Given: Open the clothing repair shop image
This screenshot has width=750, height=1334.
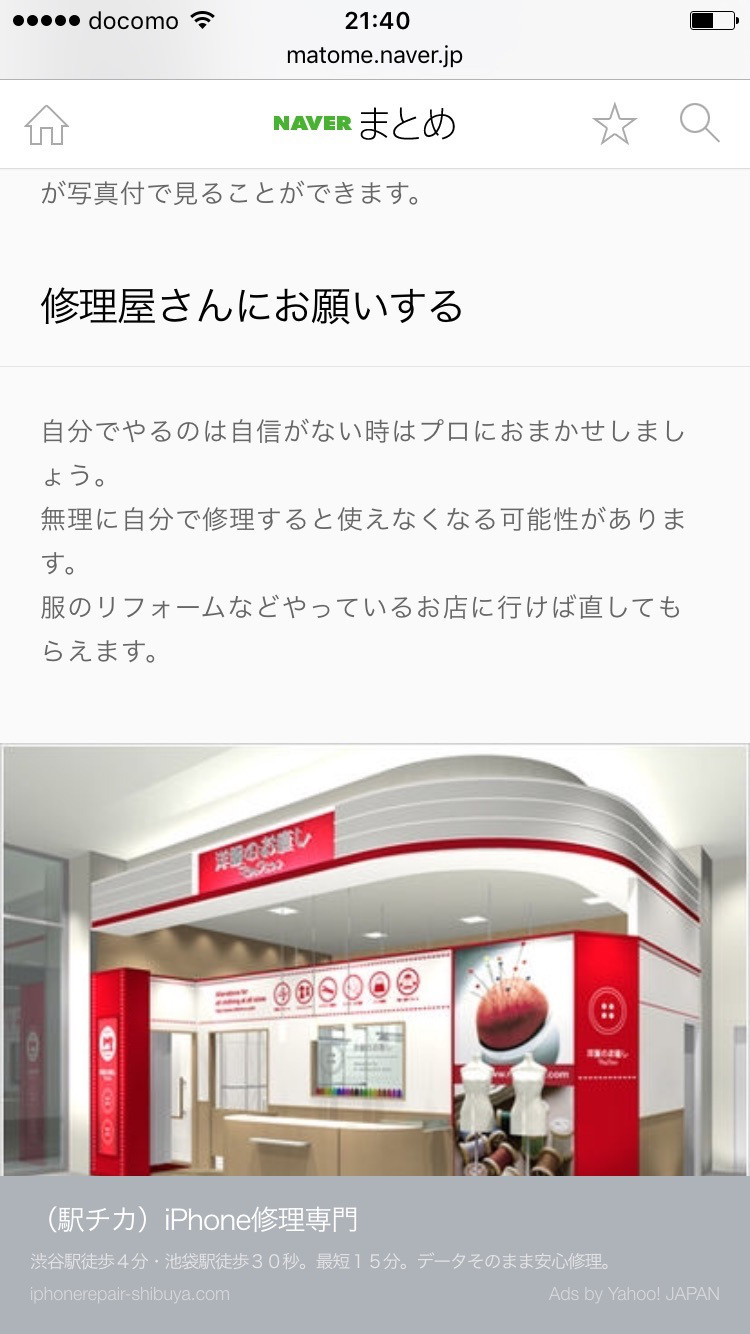Looking at the screenshot, I should 374,960.
